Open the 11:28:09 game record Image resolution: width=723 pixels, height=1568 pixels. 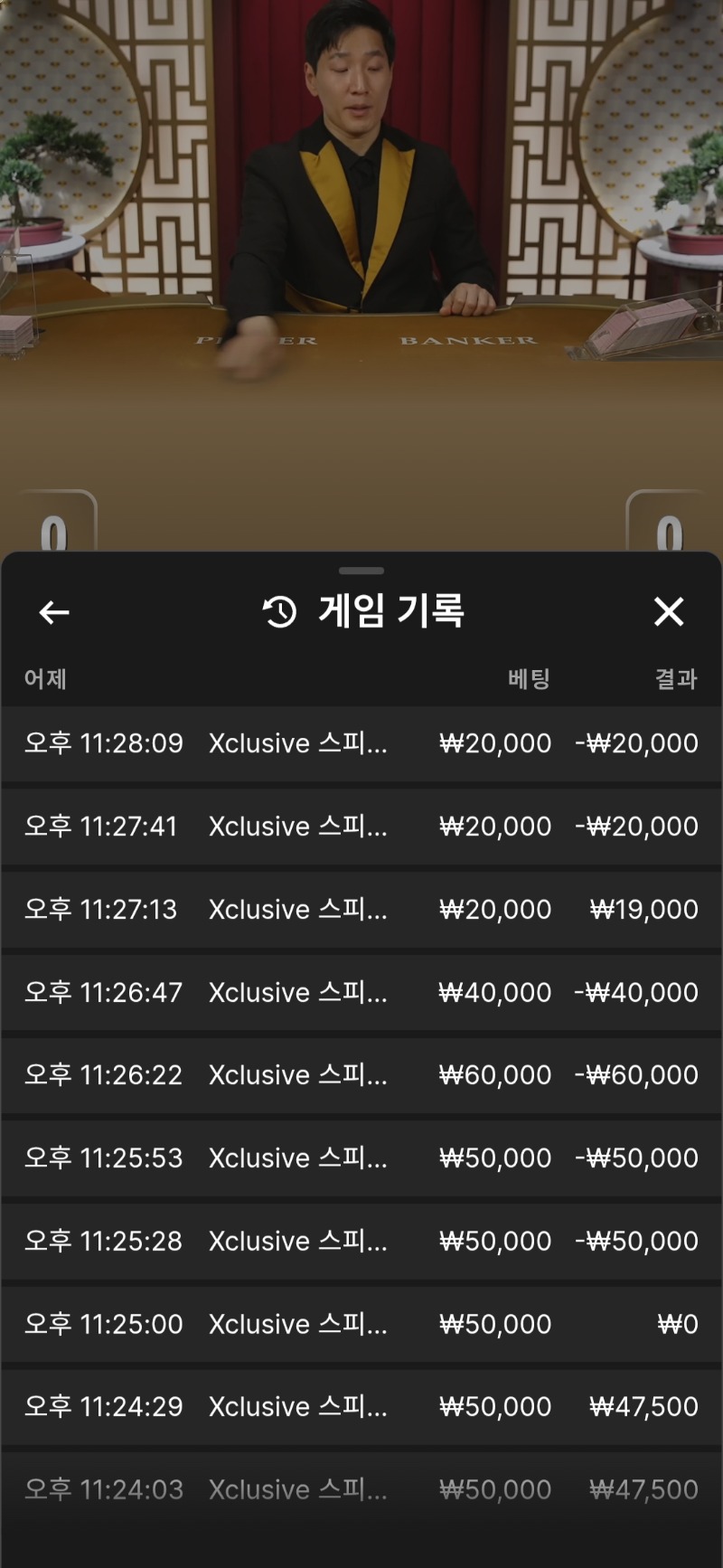(x=361, y=743)
